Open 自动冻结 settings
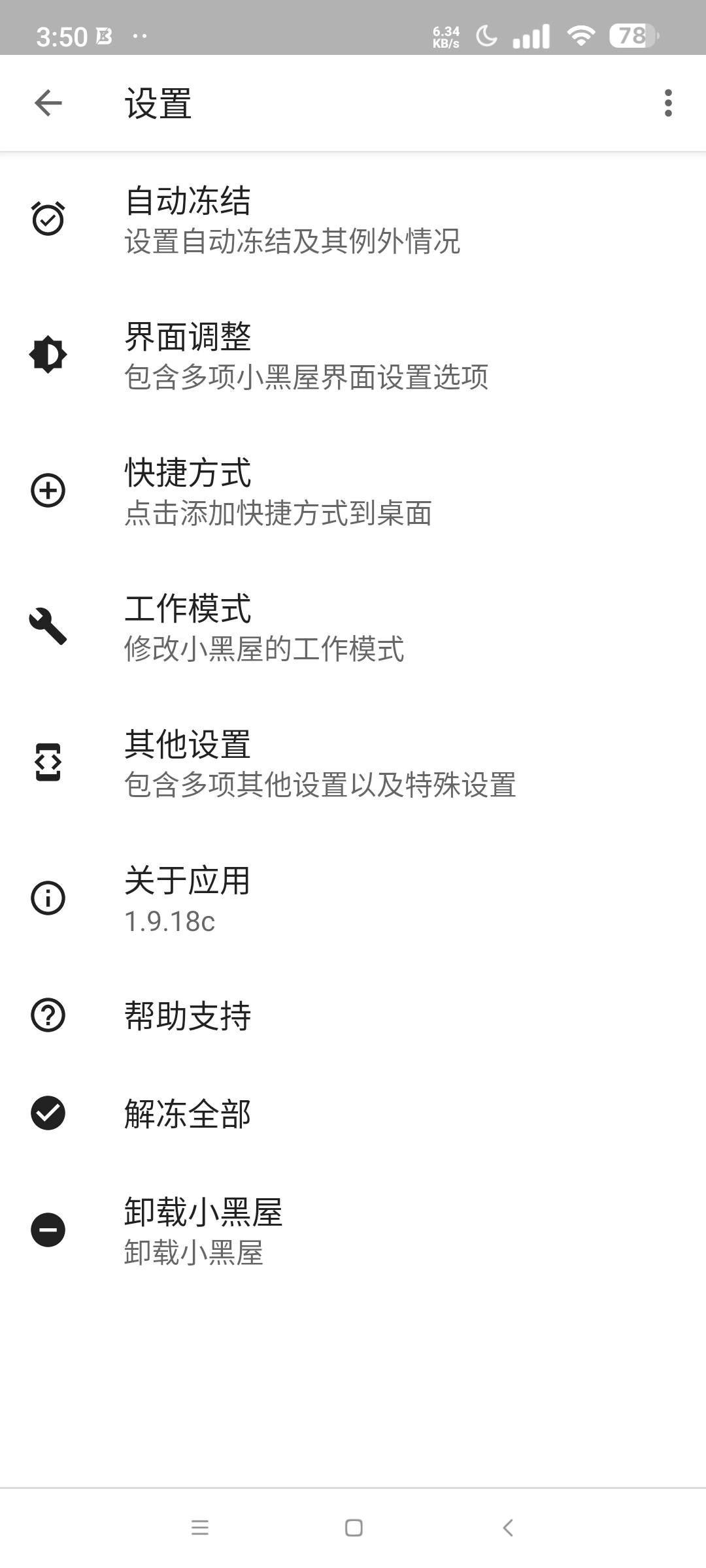Image resolution: width=706 pixels, height=1568 pixels. coord(353,220)
